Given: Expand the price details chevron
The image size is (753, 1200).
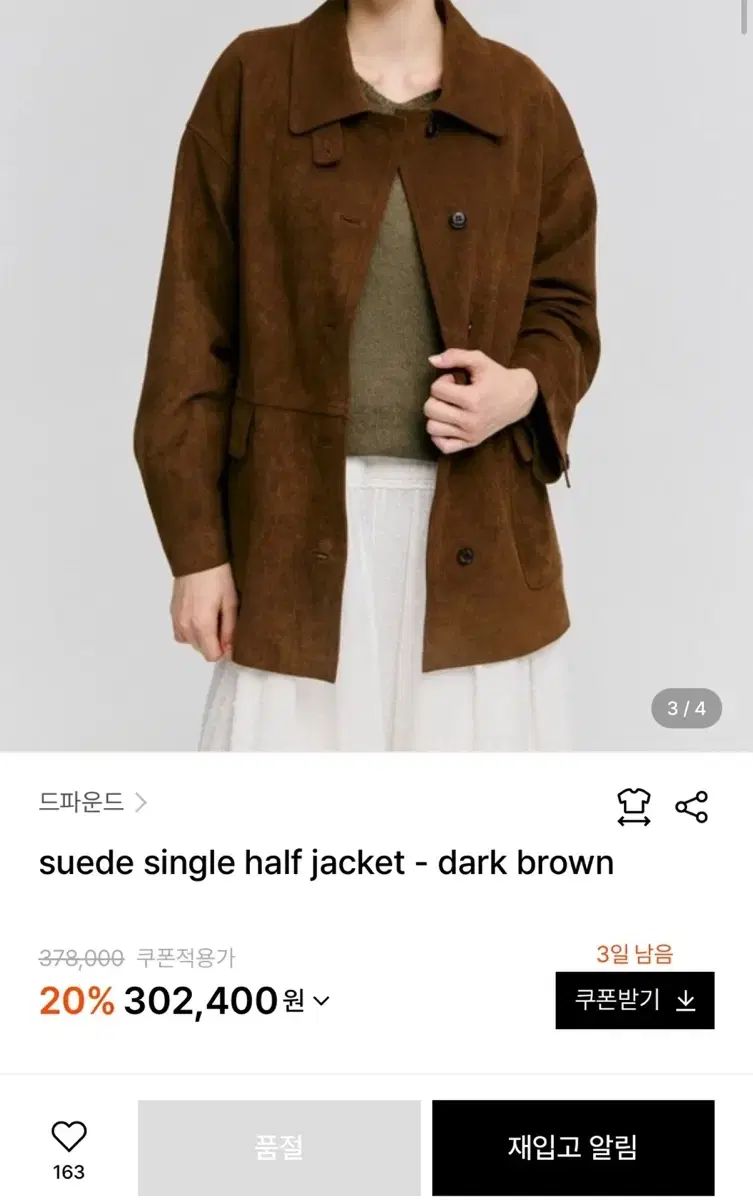Looking at the screenshot, I should tap(321, 1000).
